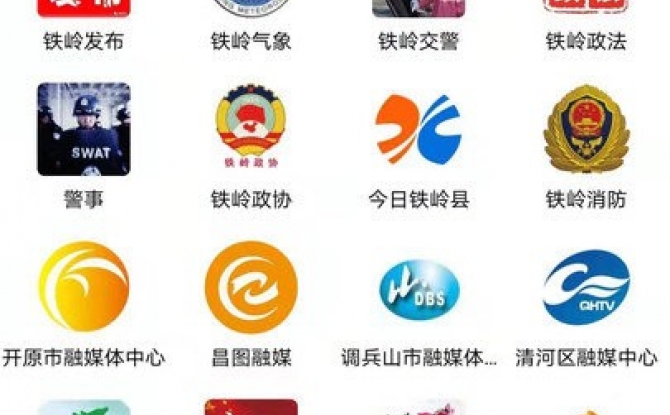This screenshot has width=670, height=415.
Task: Open 清河区融媒中心
Action: pyautogui.click(x=586, y=286)
